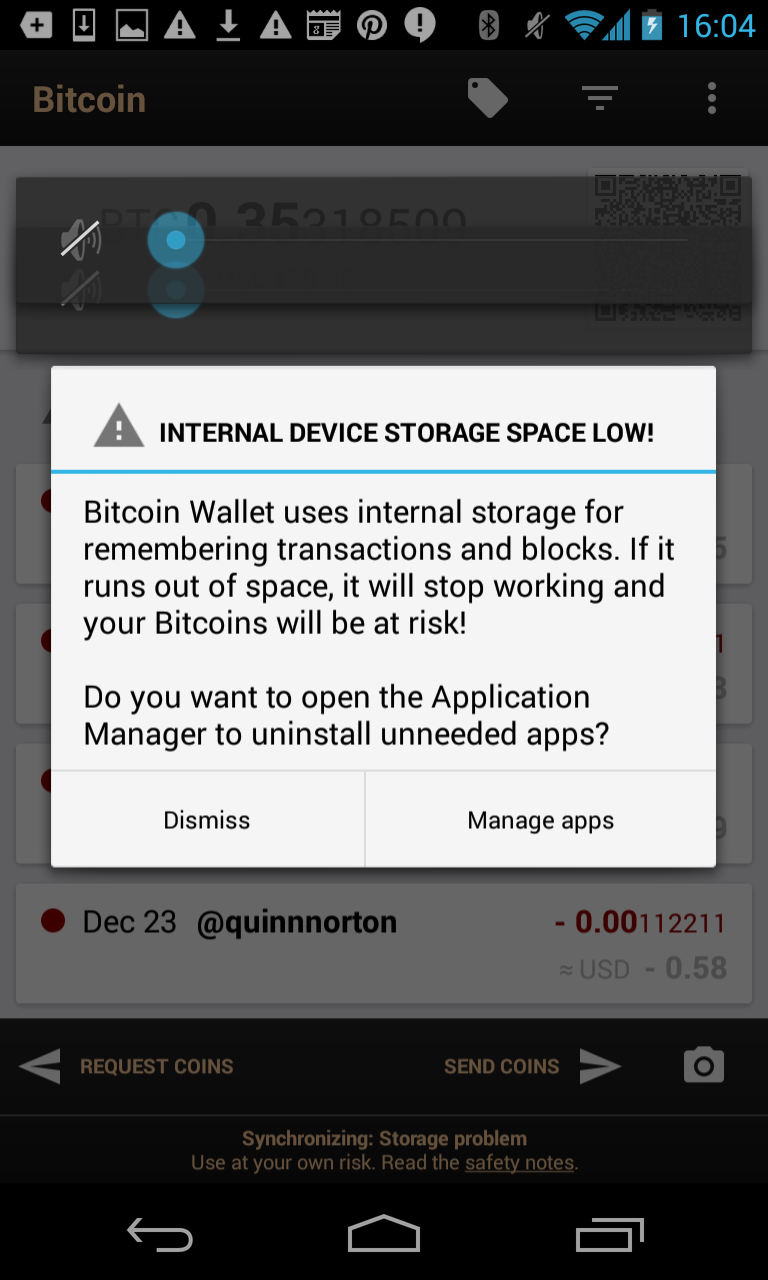Screen dimensions: 768x1280
Task: Dismiss the low storage warning
Action: click(x=207, y=820)
